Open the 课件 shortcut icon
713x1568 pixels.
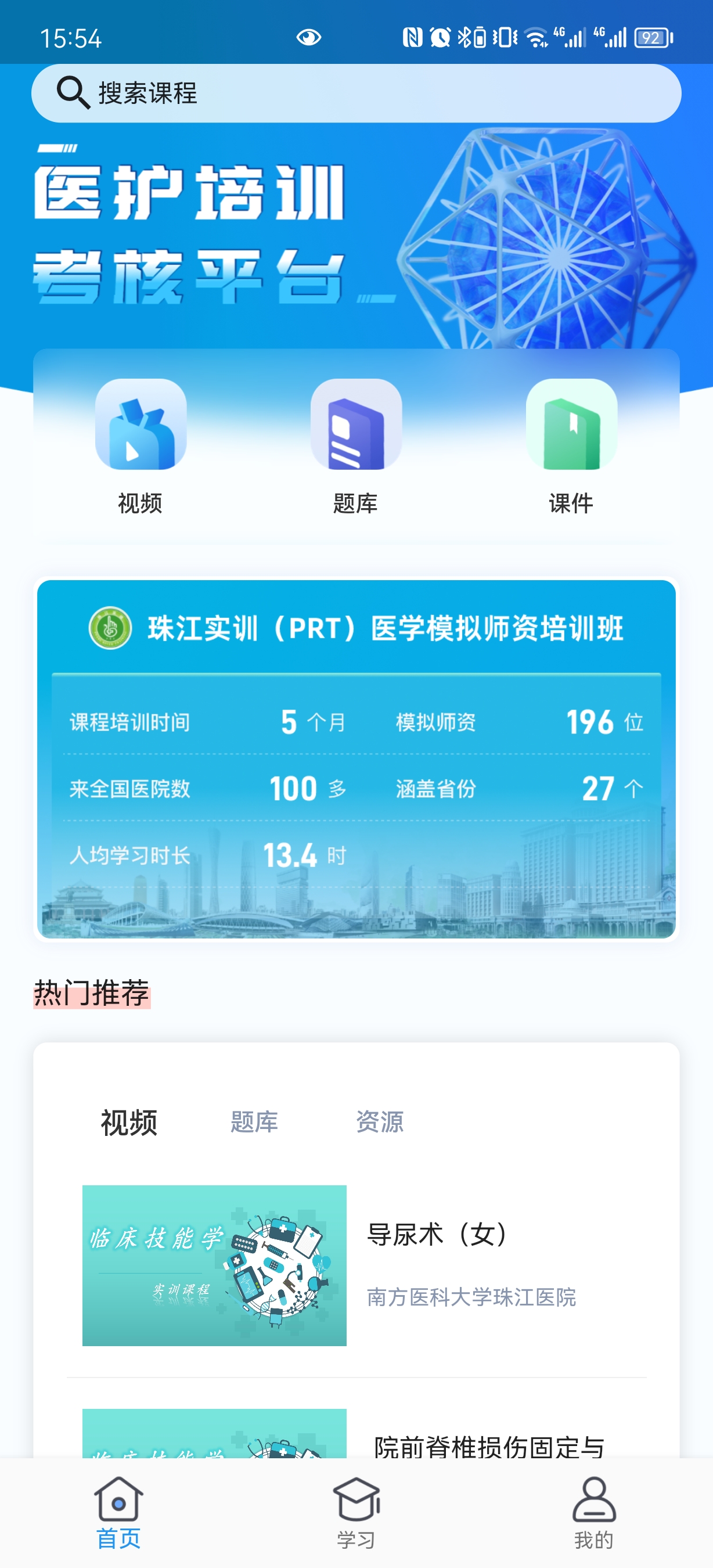click(571, 425)
